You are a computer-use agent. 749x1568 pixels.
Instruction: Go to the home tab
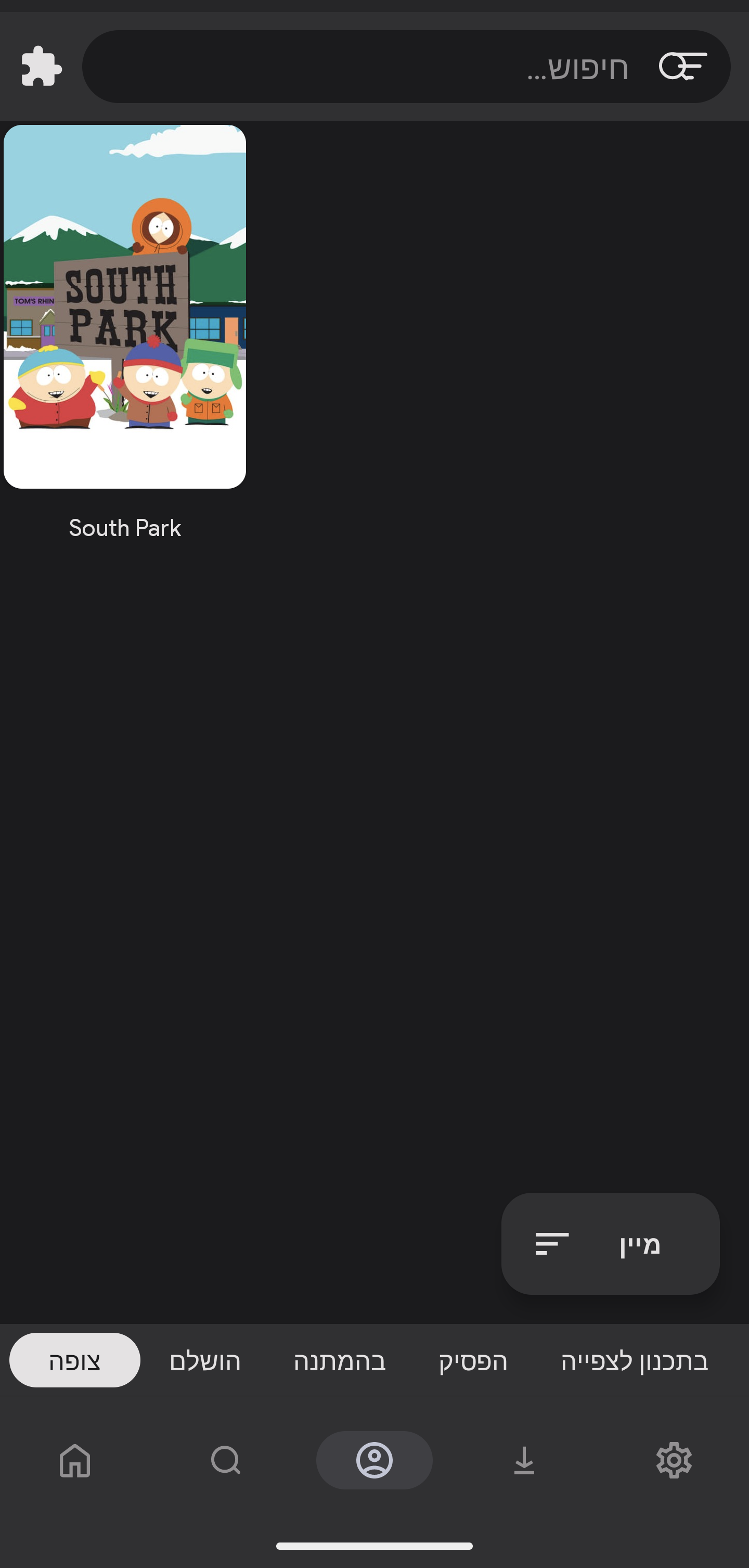tap(75, 1460)
